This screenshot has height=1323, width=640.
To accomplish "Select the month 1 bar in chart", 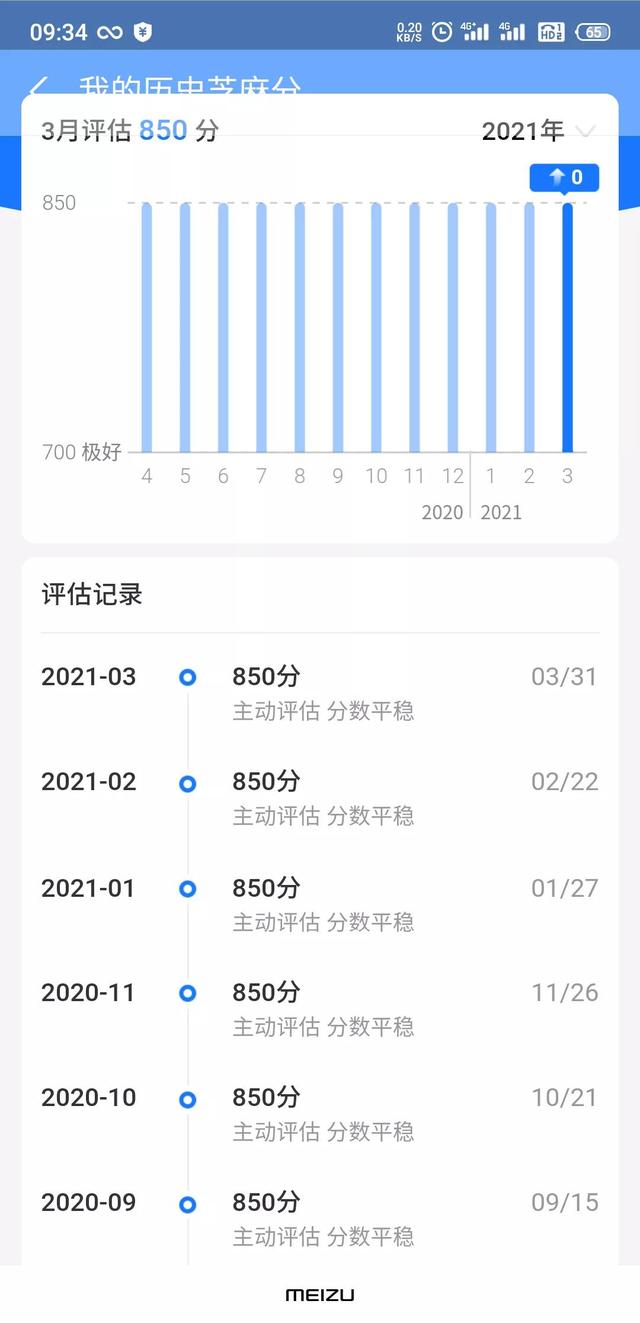I will point(491,327).
